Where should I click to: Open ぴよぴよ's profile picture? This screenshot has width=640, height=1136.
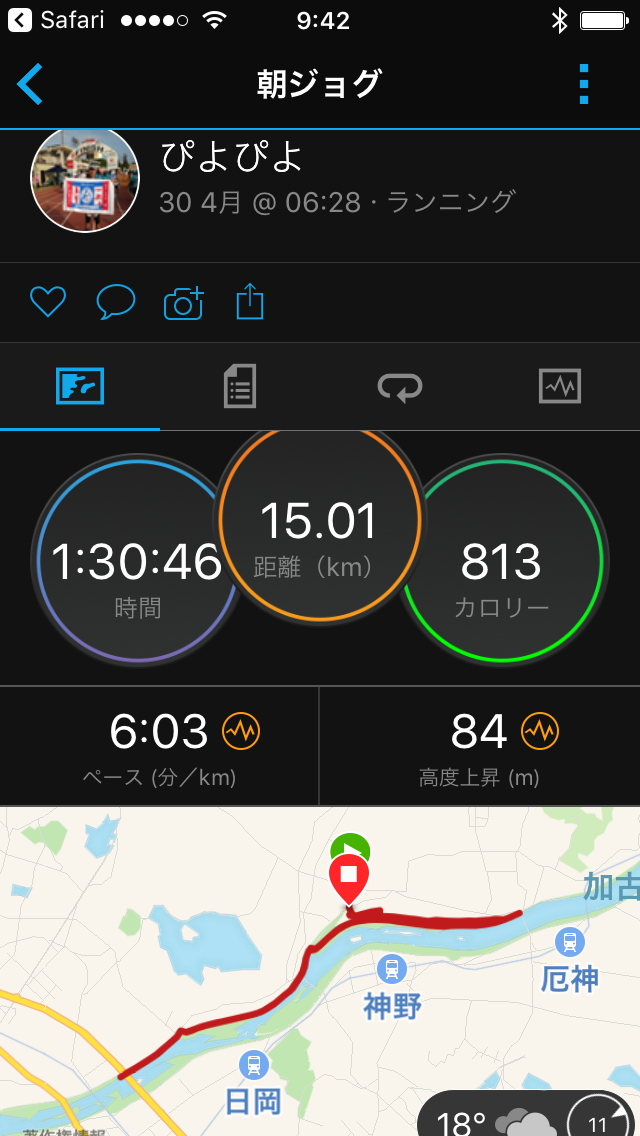85,180
